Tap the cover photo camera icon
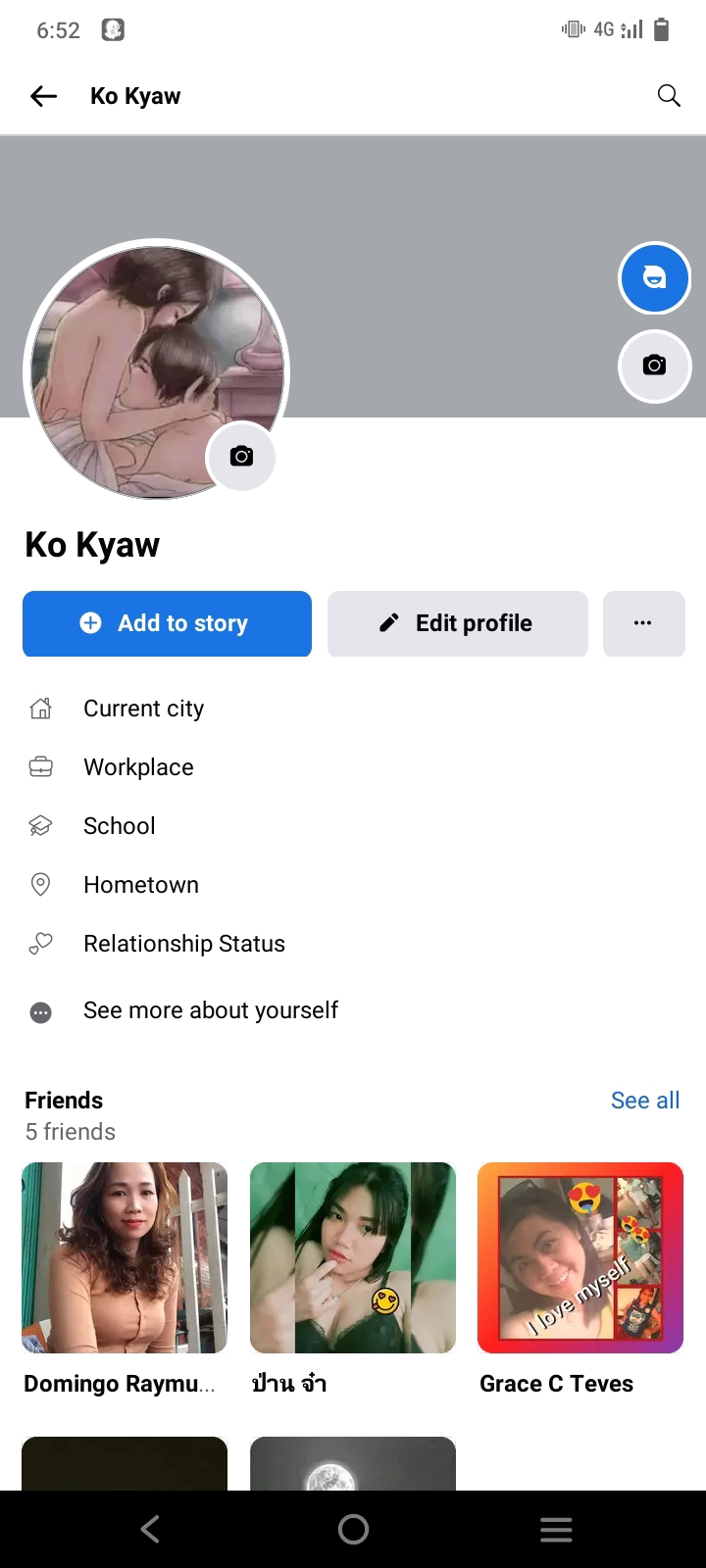Viewport: 706px width, 1568px height. point(654,366)
